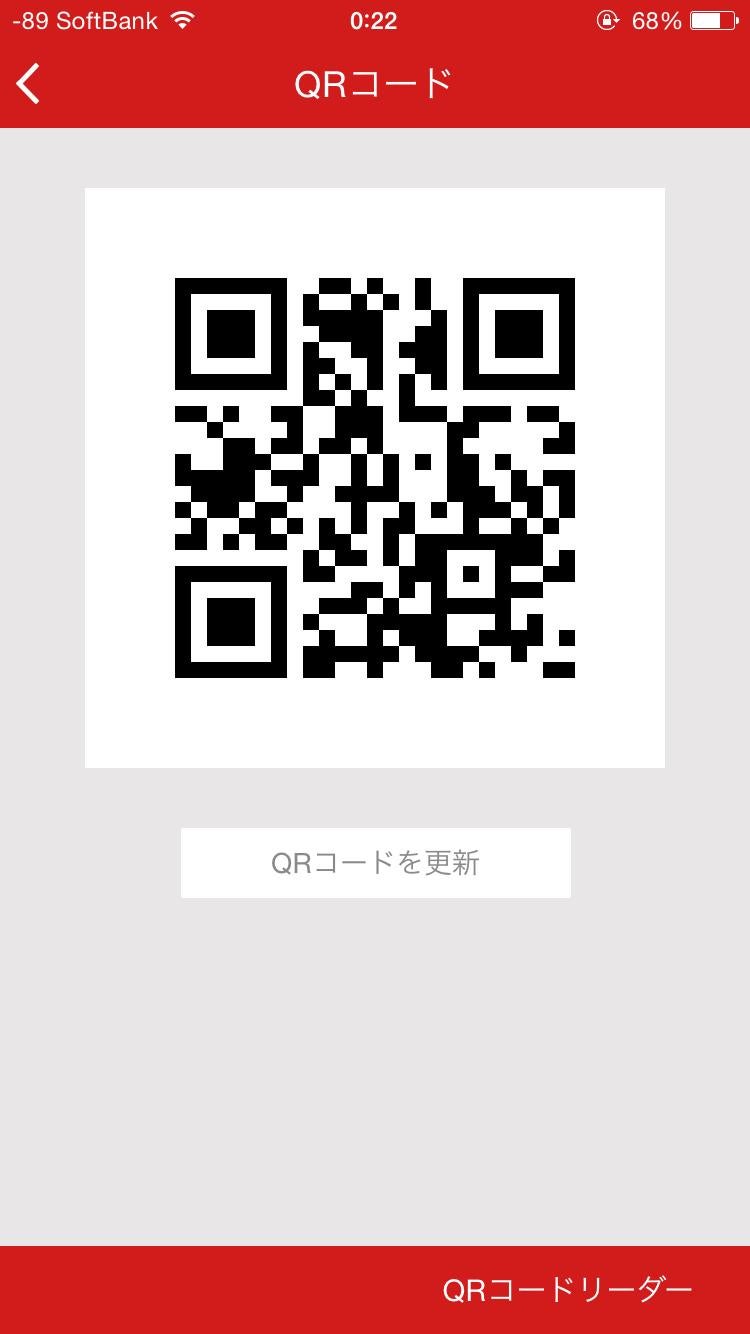Tap the QRコード title text

374,84
